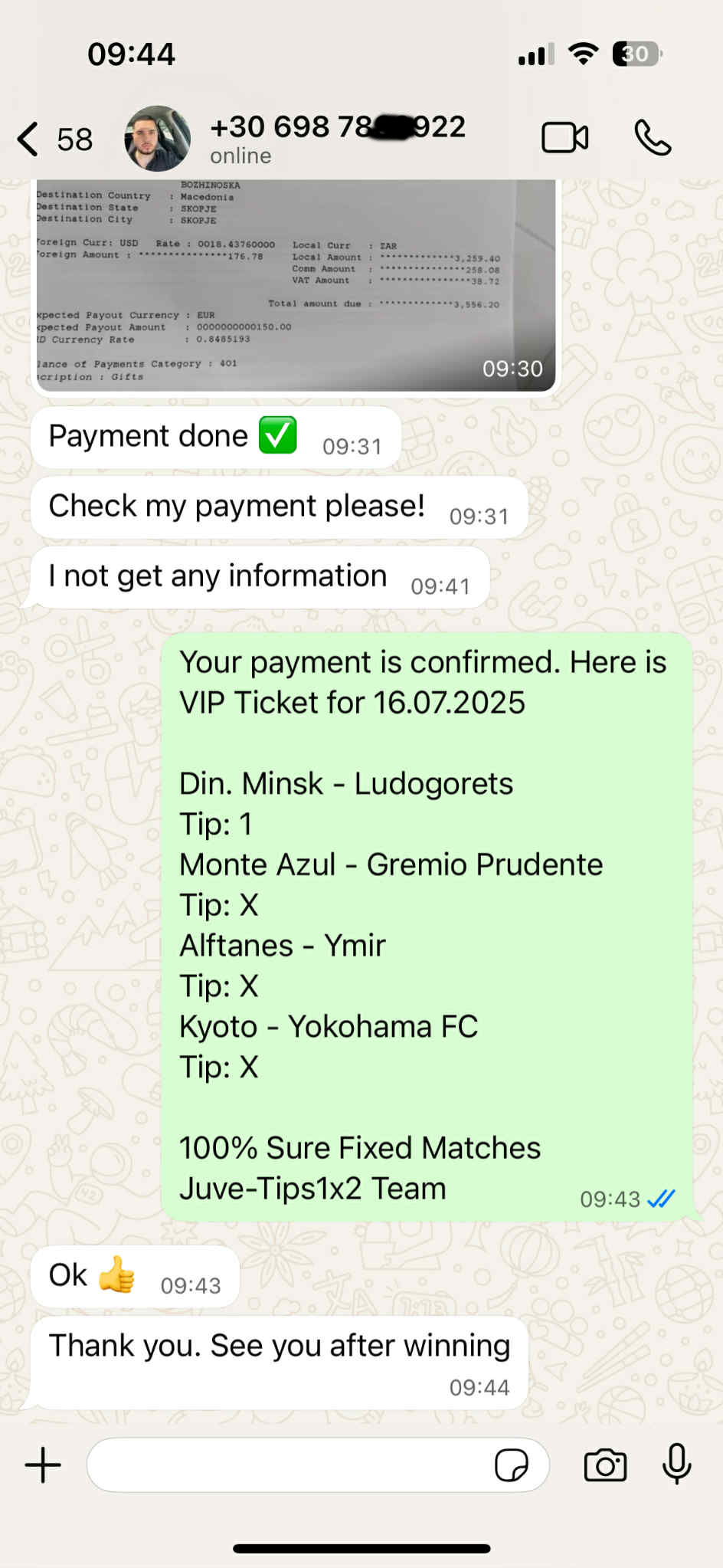Open the attachment plus menu
The width and height of the screenshot is (723, 1568).
click(x=44, y=1465)
